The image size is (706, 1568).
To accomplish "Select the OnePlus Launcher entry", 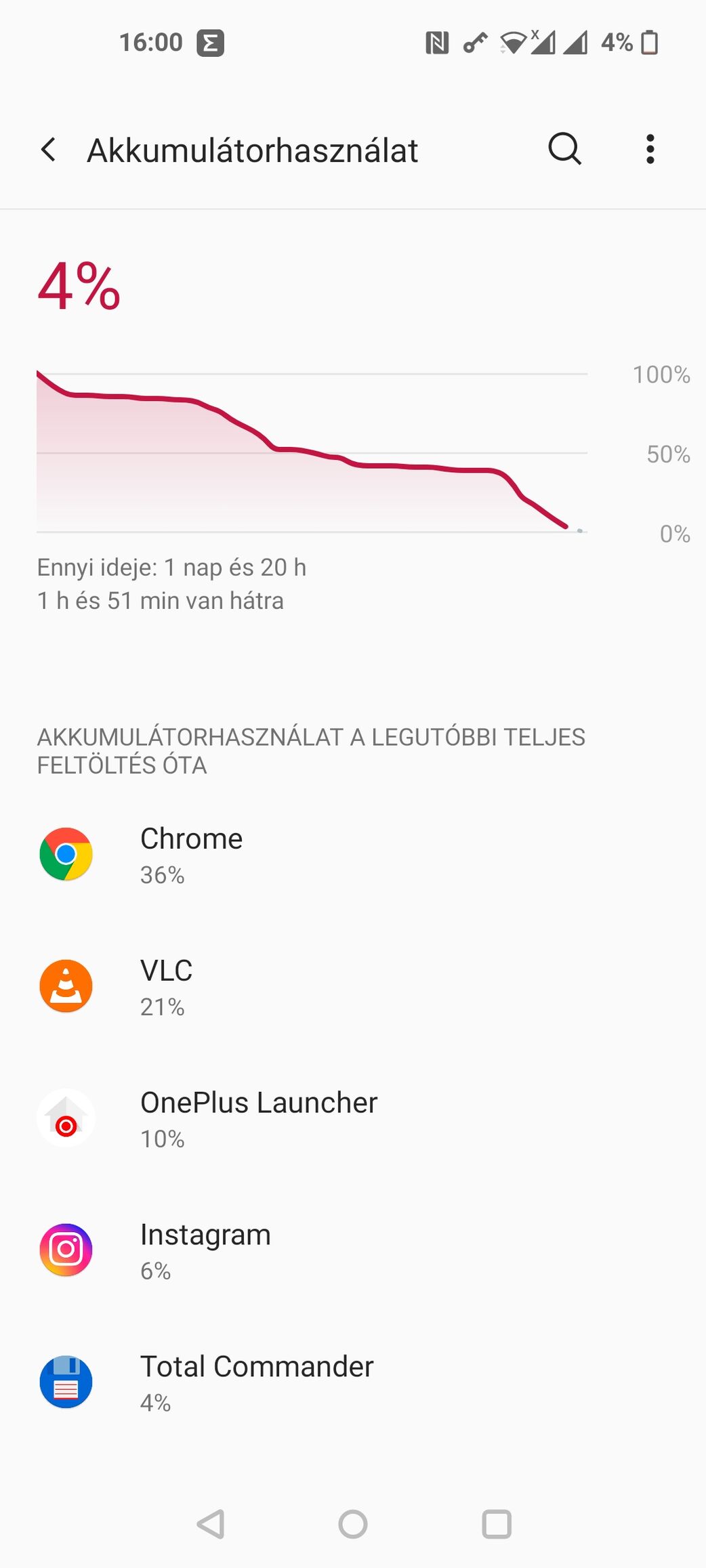I will tap(258, 1118).
